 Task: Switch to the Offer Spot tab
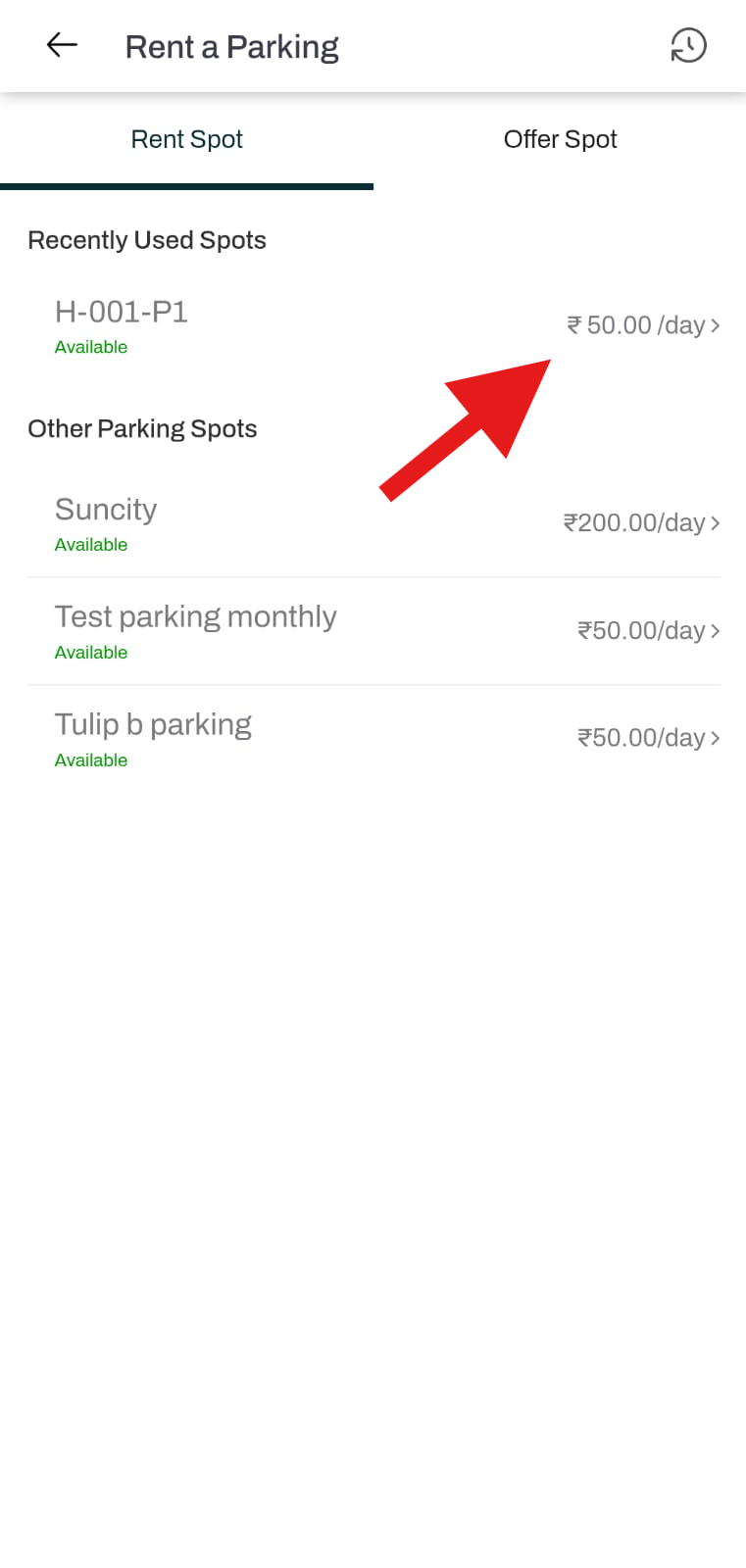click(x=560, y=140)
